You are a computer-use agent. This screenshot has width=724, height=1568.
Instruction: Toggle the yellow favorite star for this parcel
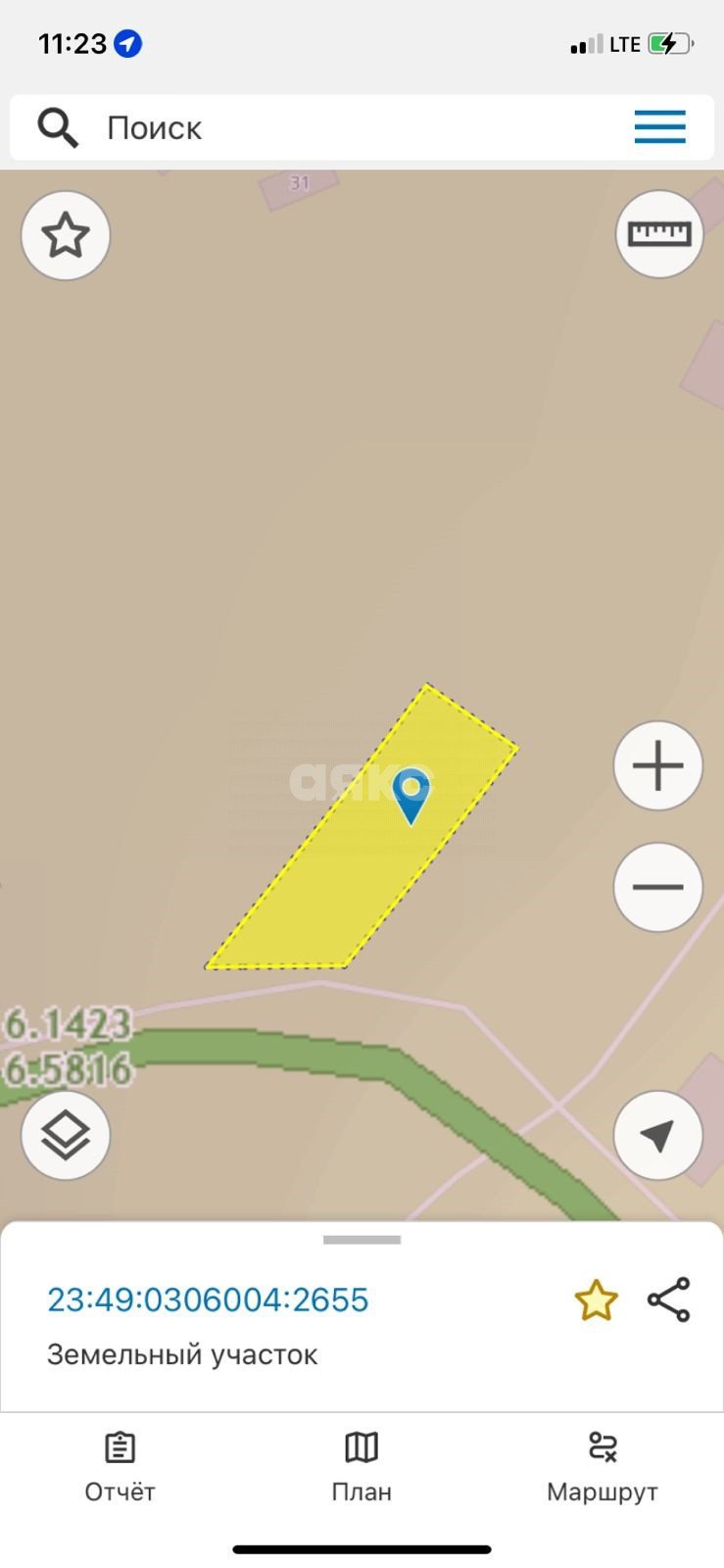pos(596,1300)
